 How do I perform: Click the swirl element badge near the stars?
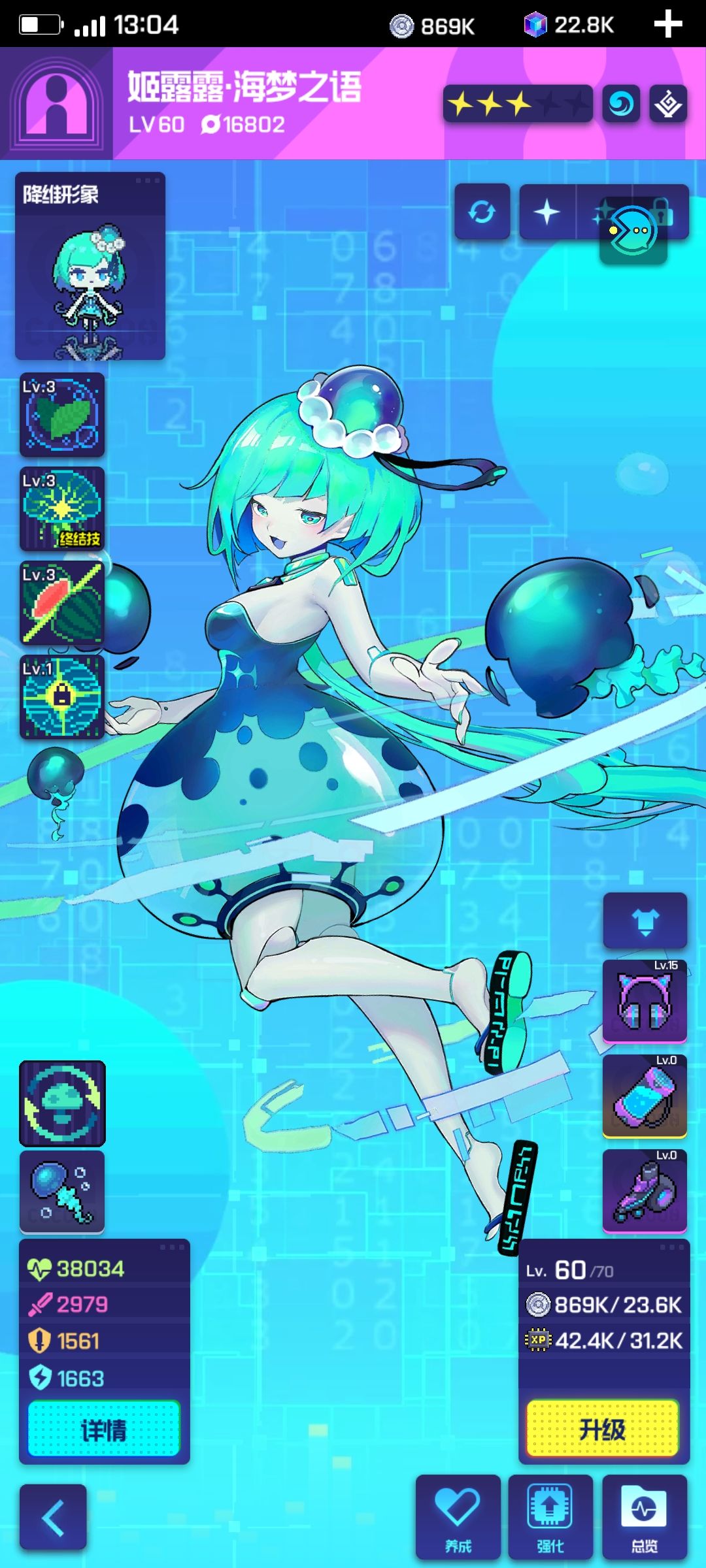click(622, 105)
